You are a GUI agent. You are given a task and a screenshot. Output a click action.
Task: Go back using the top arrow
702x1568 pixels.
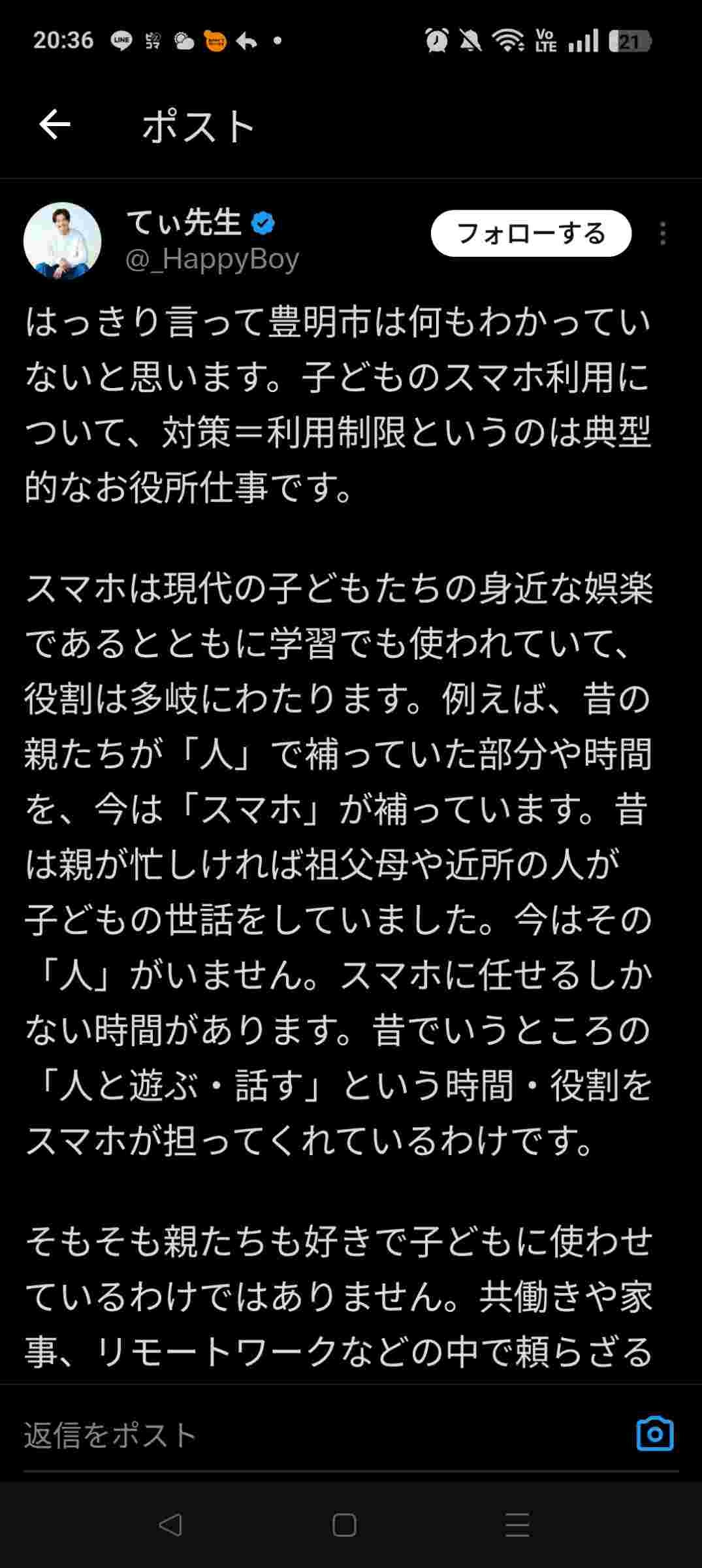pyautogui.click(x=54, y=125)
